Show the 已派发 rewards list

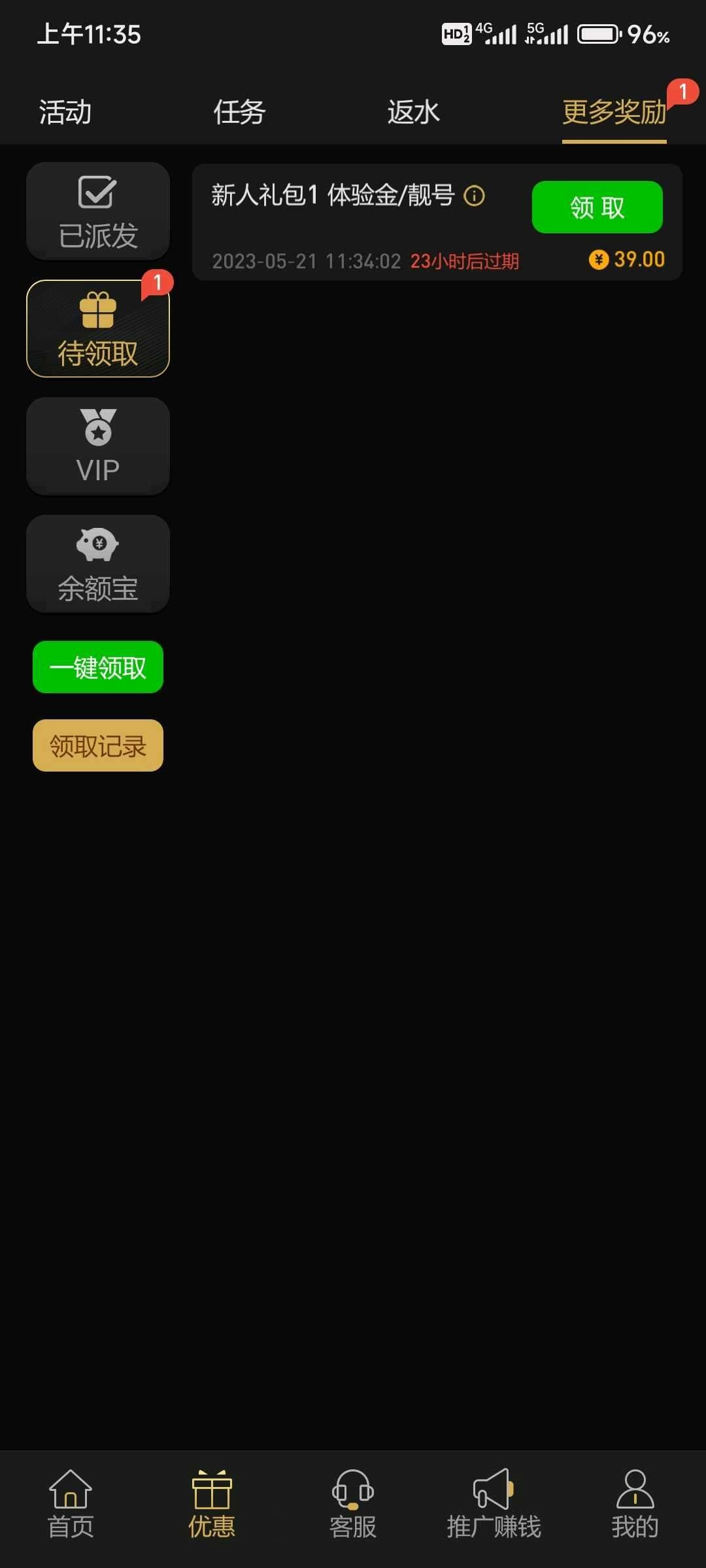click(98, 211)
